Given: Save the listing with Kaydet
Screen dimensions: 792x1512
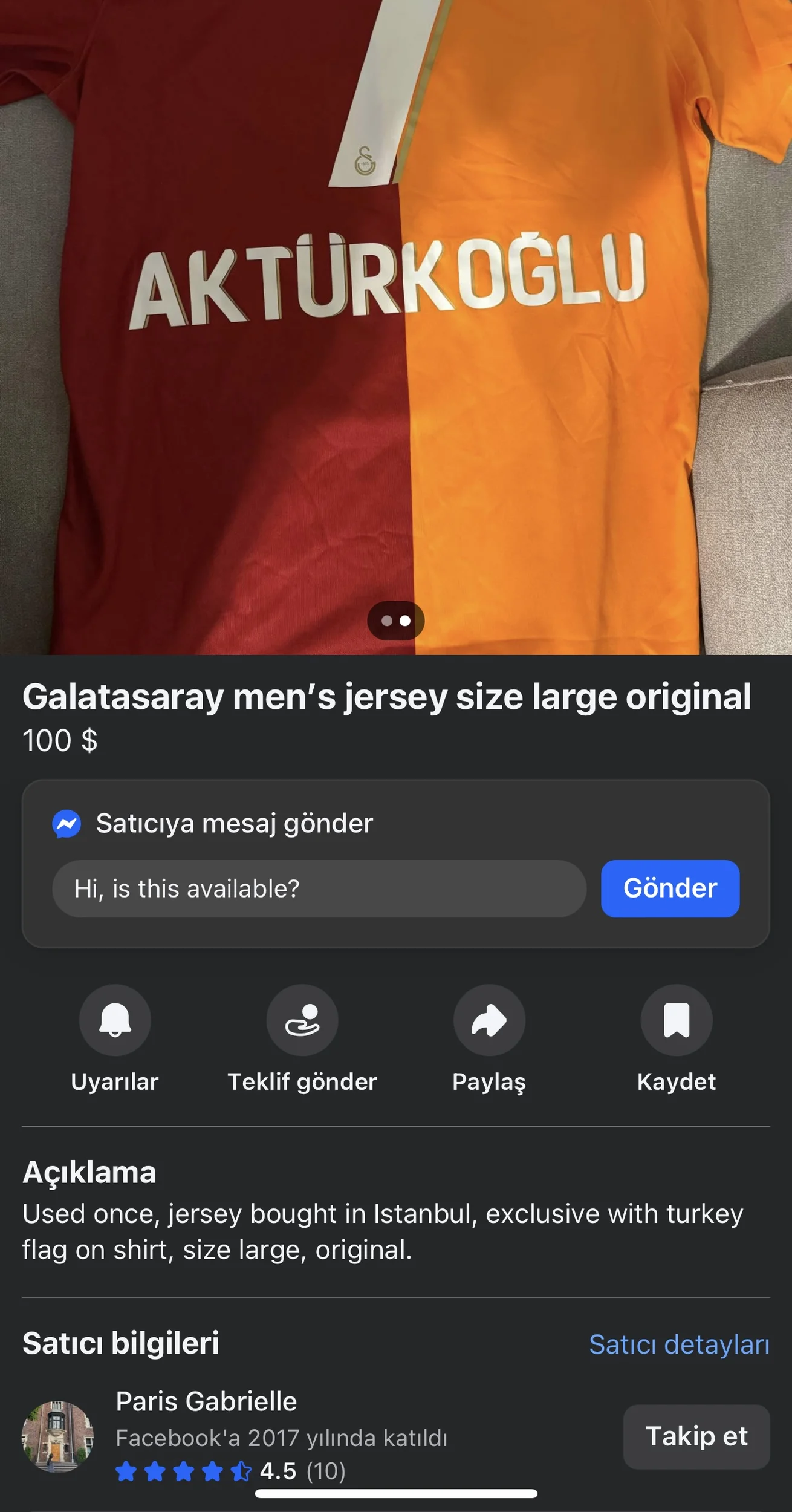Looking at the screenshot, I should 676,1020.
